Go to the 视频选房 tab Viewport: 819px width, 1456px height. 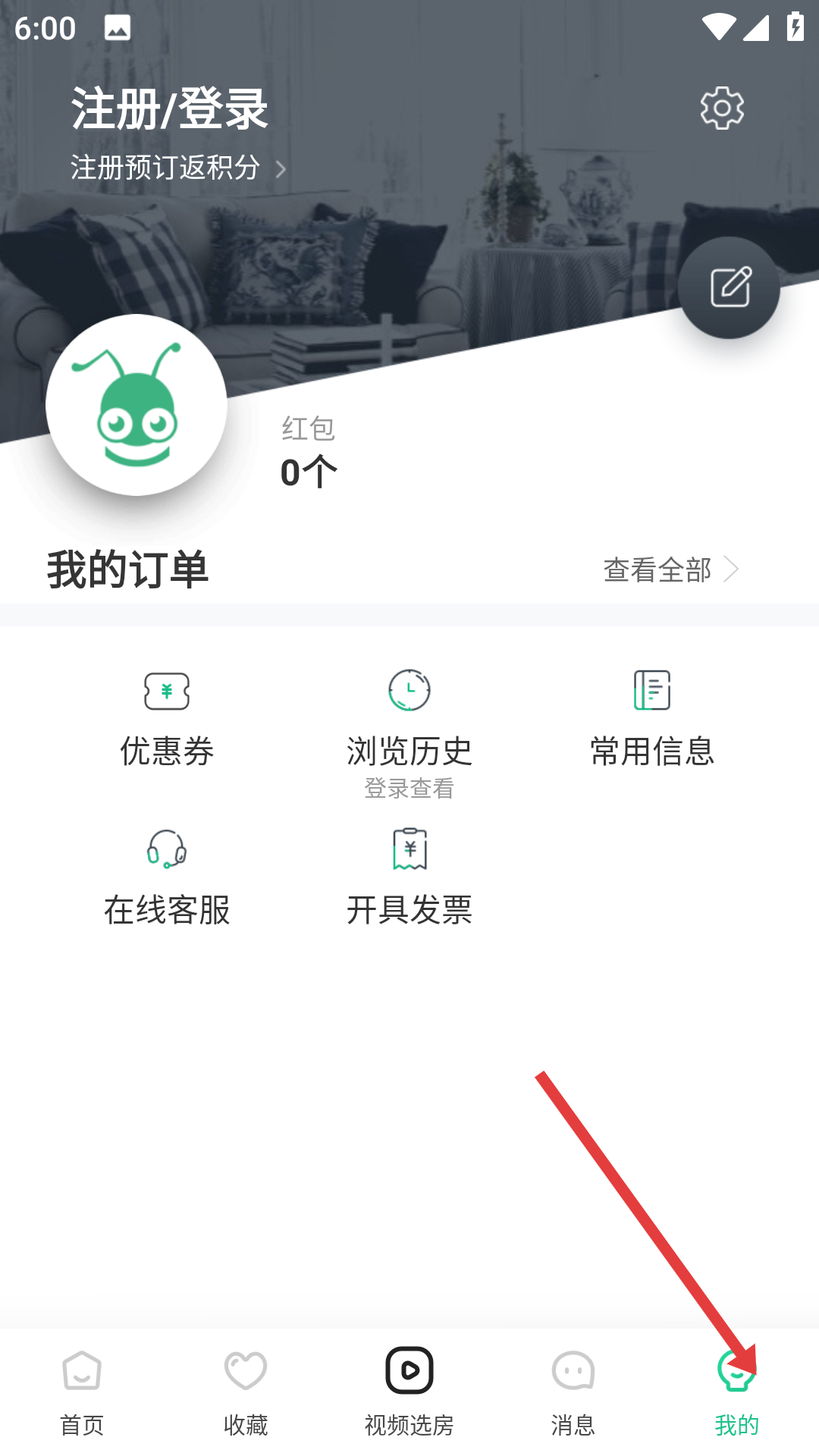409,1393
